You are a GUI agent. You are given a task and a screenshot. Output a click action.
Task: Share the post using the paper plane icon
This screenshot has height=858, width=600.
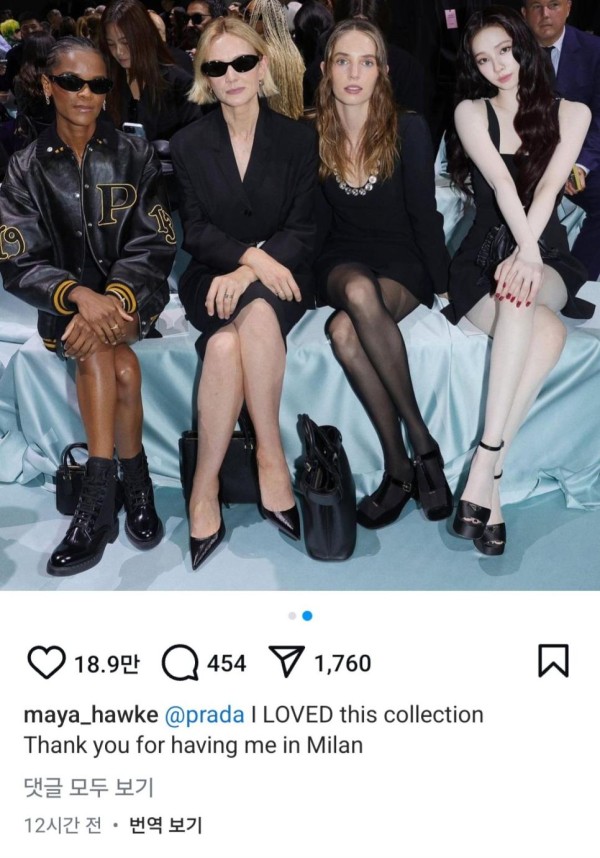tap(285, 662)
